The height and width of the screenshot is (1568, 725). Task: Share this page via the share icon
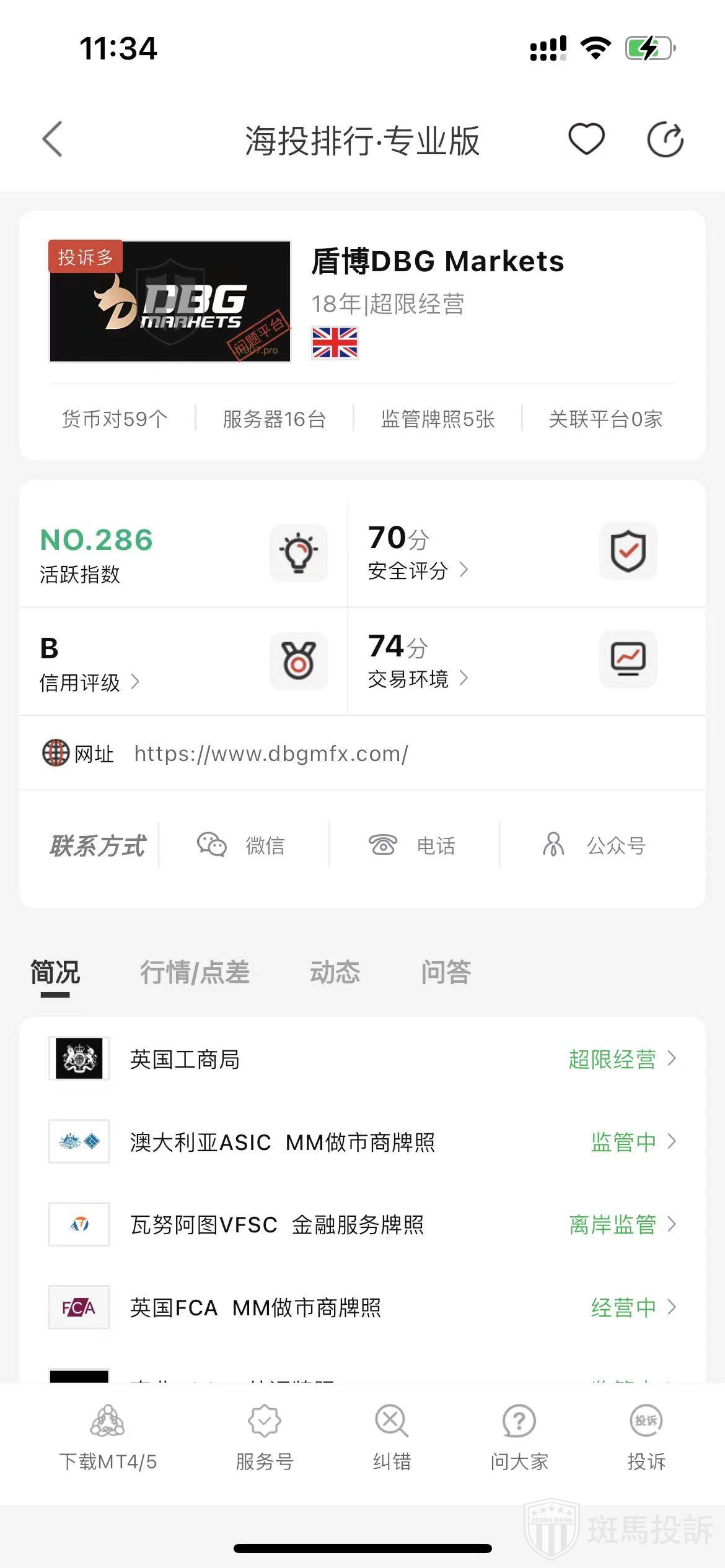[x=665, y=139]
